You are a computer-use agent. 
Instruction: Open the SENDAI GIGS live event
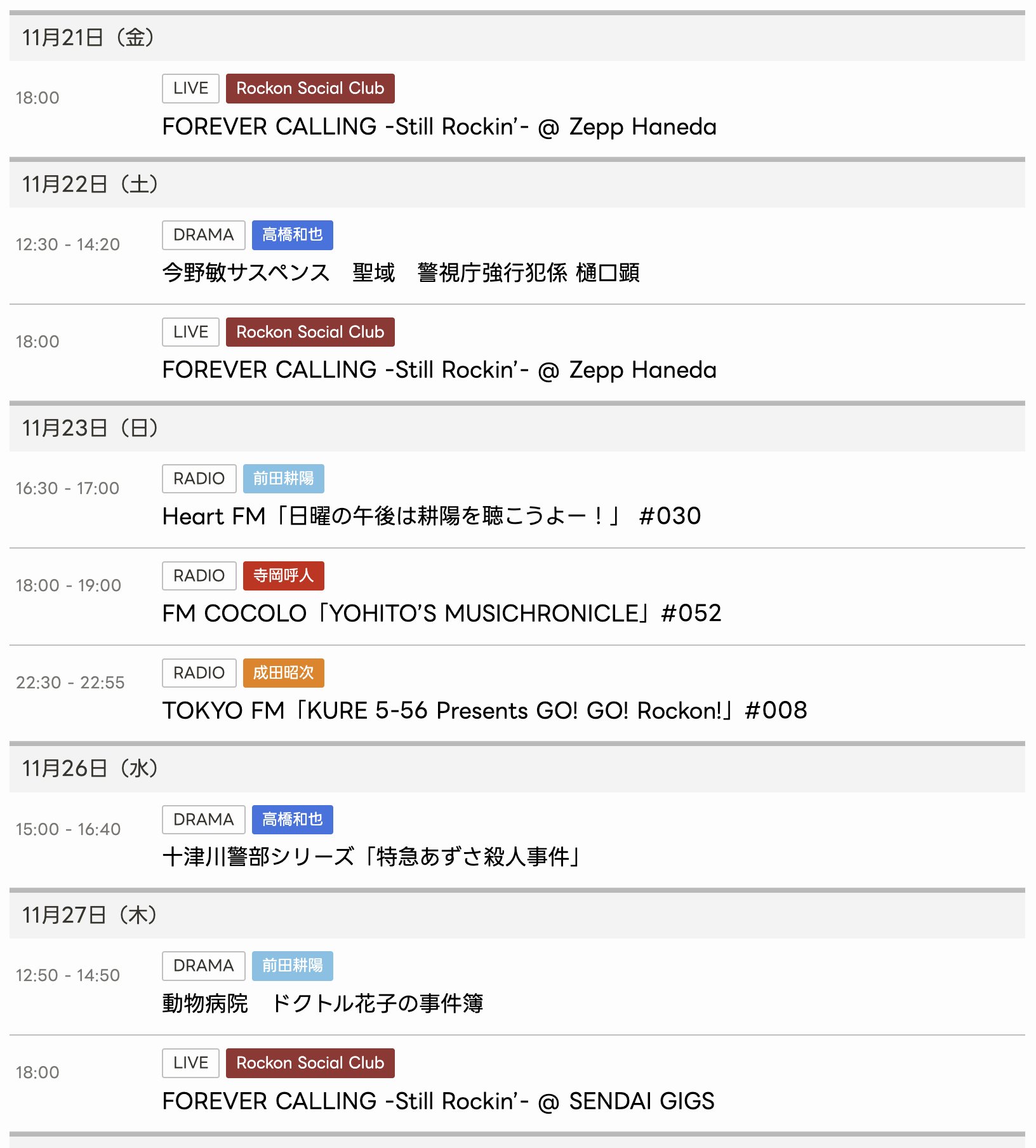point(438,1101)
